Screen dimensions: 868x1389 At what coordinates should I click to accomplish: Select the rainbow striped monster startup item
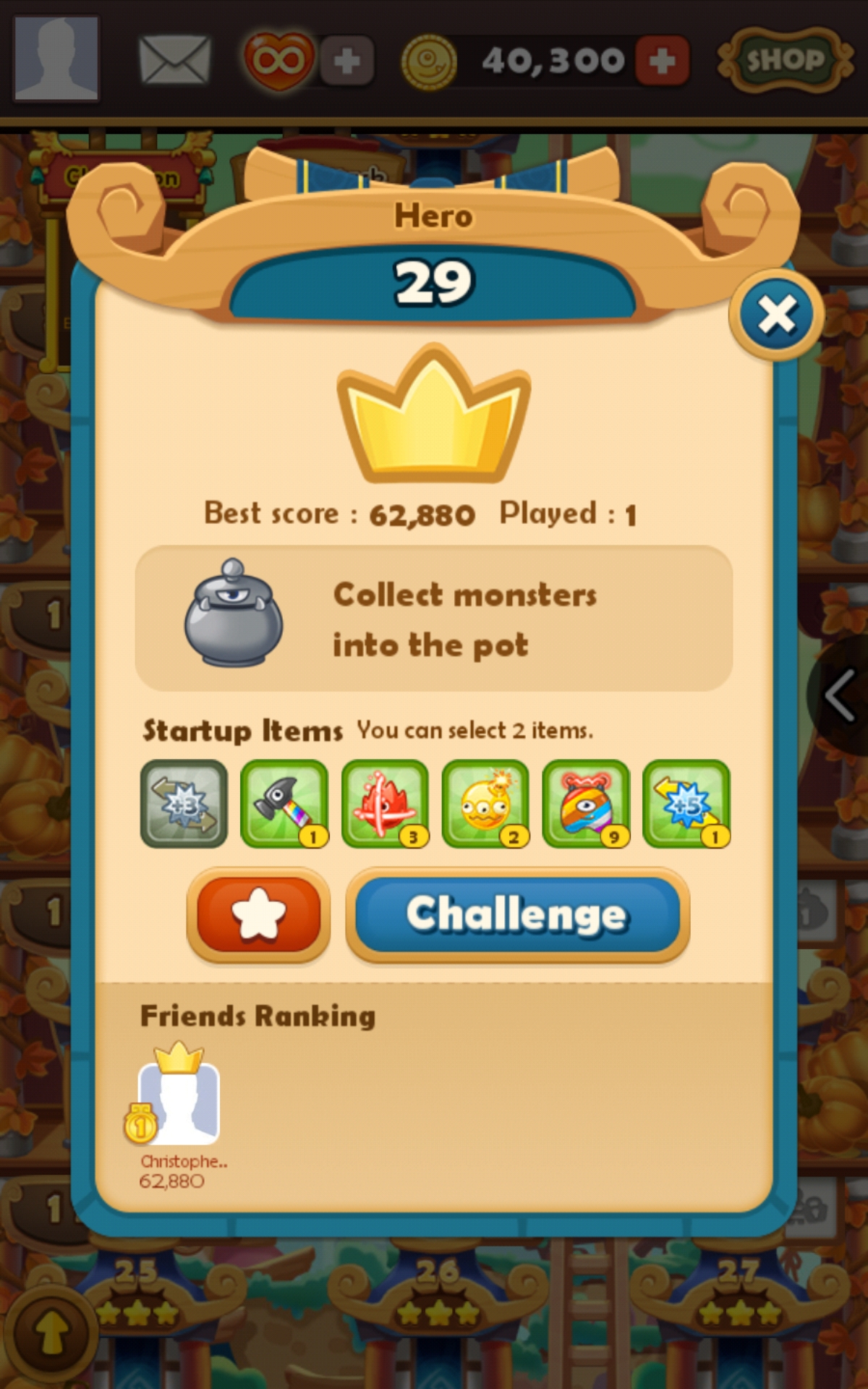click(586, 803)
